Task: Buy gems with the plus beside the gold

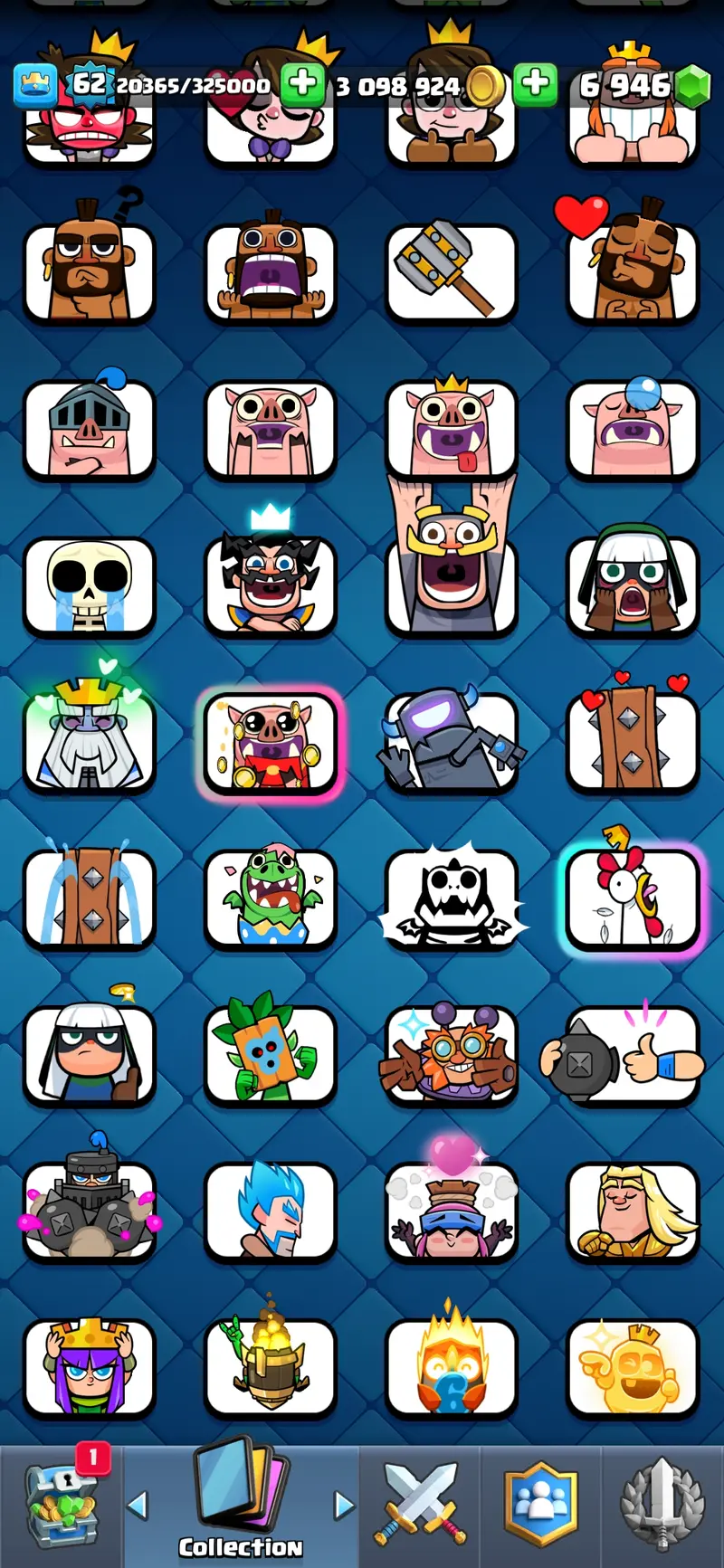Action: (535, 84)
